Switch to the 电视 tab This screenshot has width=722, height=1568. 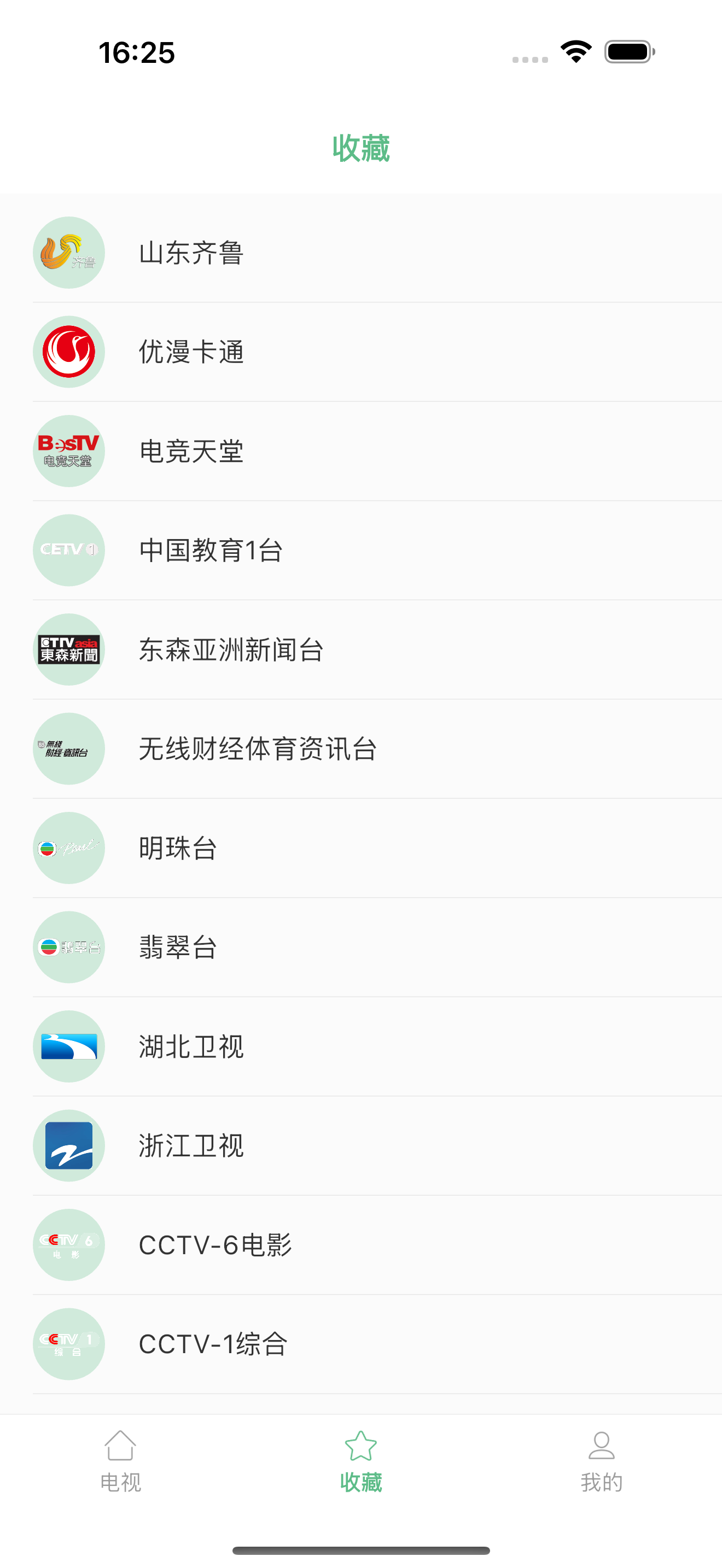120,1461
